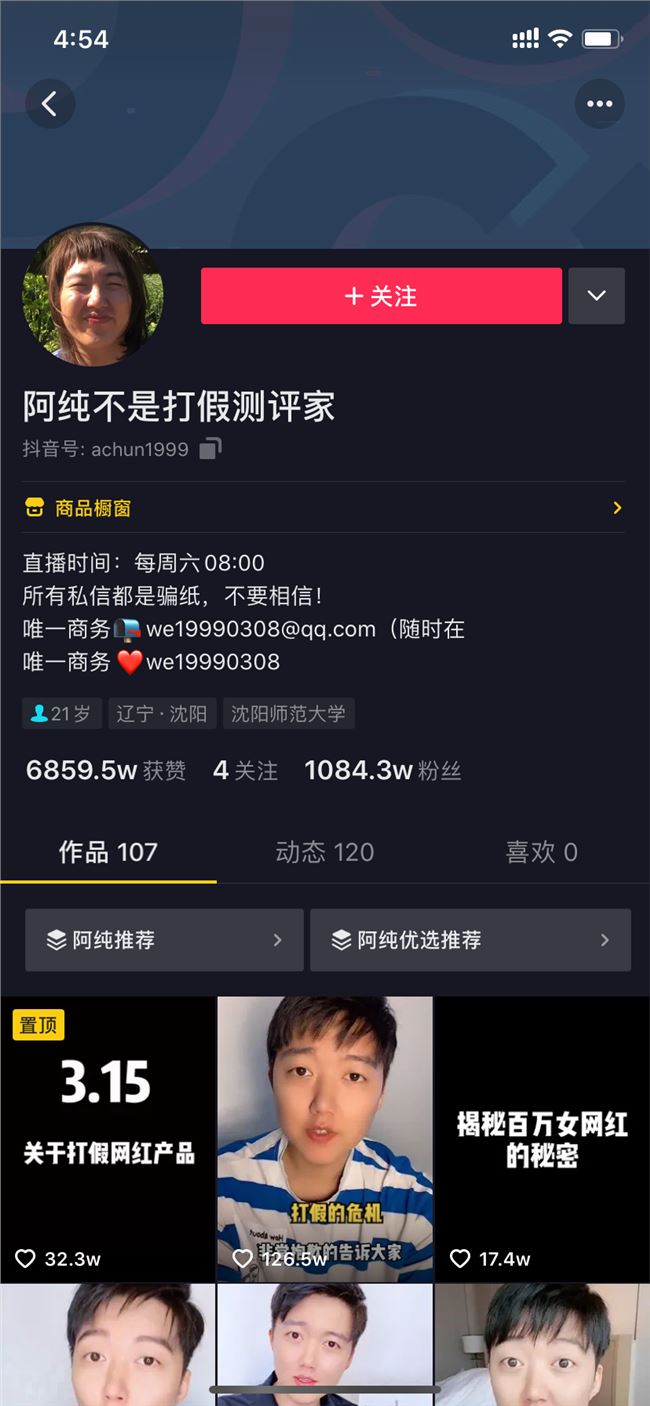Expand the dropdown arrow beside 关注
The height and width of the screenshot is (1406, 650).
(597, 296)
